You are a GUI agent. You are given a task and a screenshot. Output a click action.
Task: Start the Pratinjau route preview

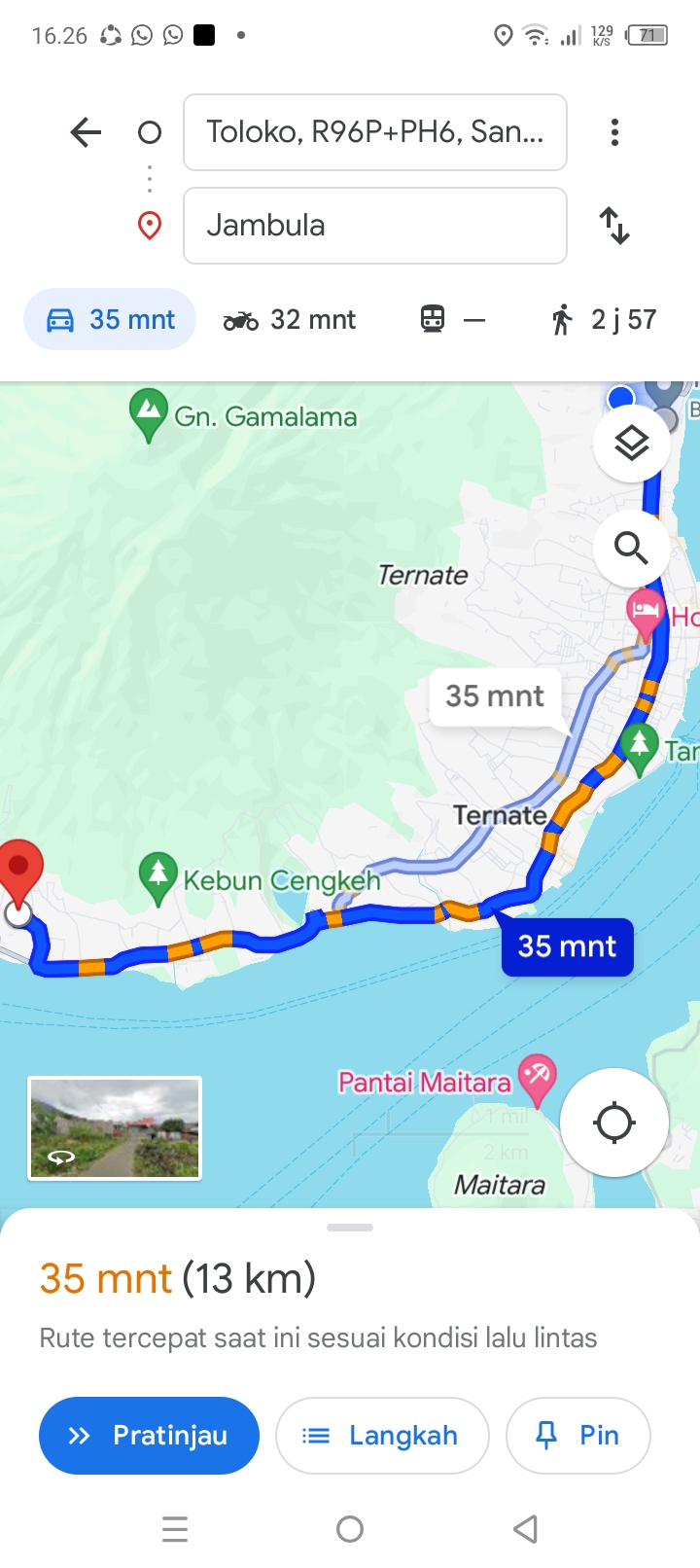(149, 1436)
